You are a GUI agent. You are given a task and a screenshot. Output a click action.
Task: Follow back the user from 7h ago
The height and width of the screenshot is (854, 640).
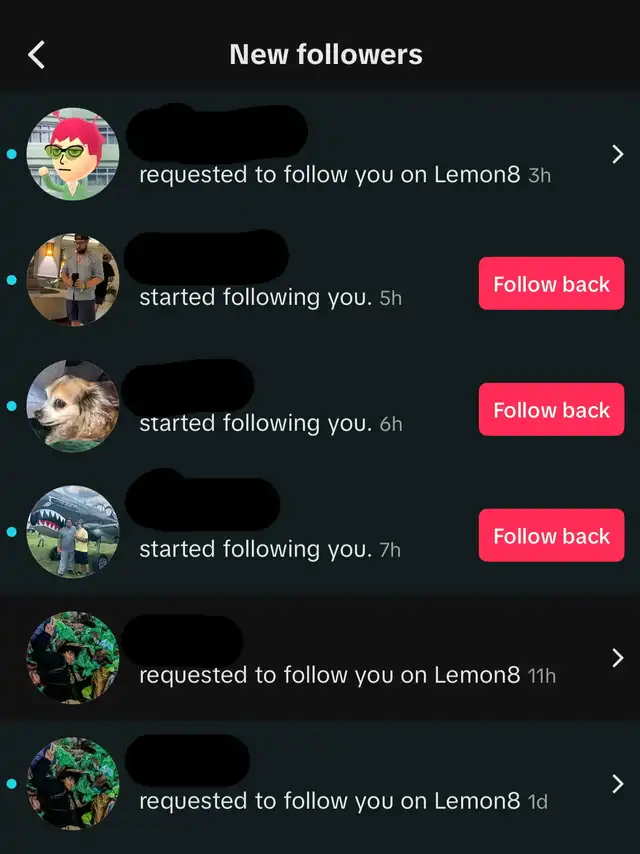(551, 536)
